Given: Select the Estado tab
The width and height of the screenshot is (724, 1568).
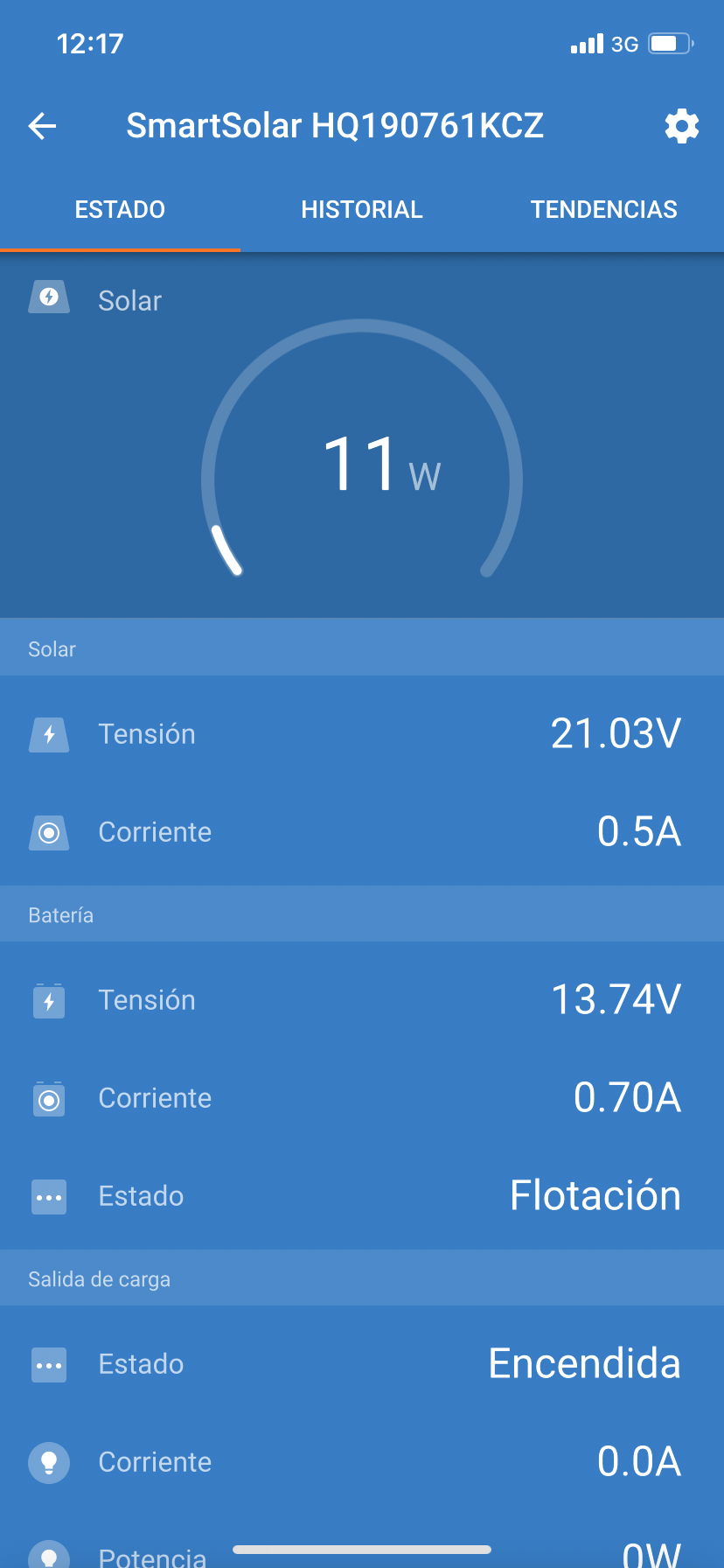Looking at the screenshot, I should click(120, 210).
